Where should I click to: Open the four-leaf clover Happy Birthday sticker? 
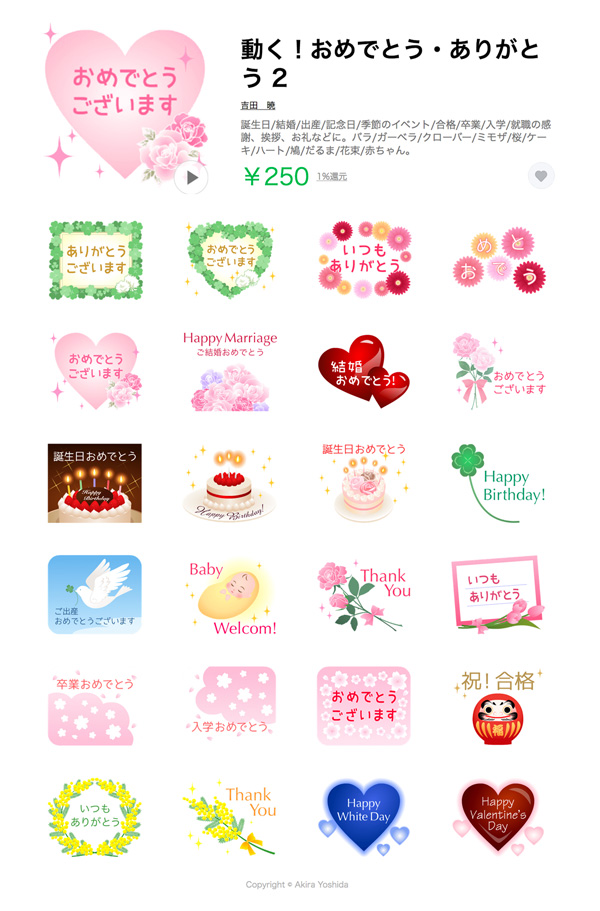click(498, 483)
